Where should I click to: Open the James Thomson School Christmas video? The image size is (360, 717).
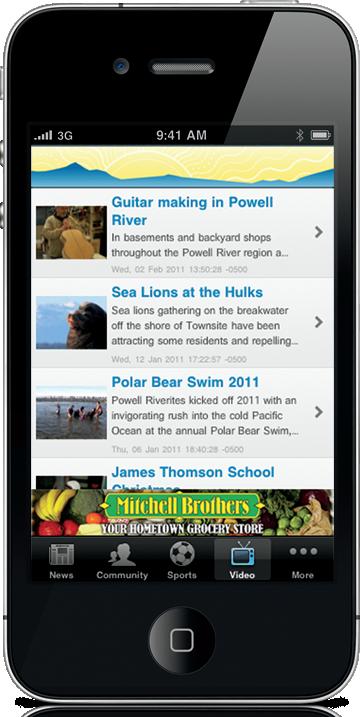[x=182, y=474]
